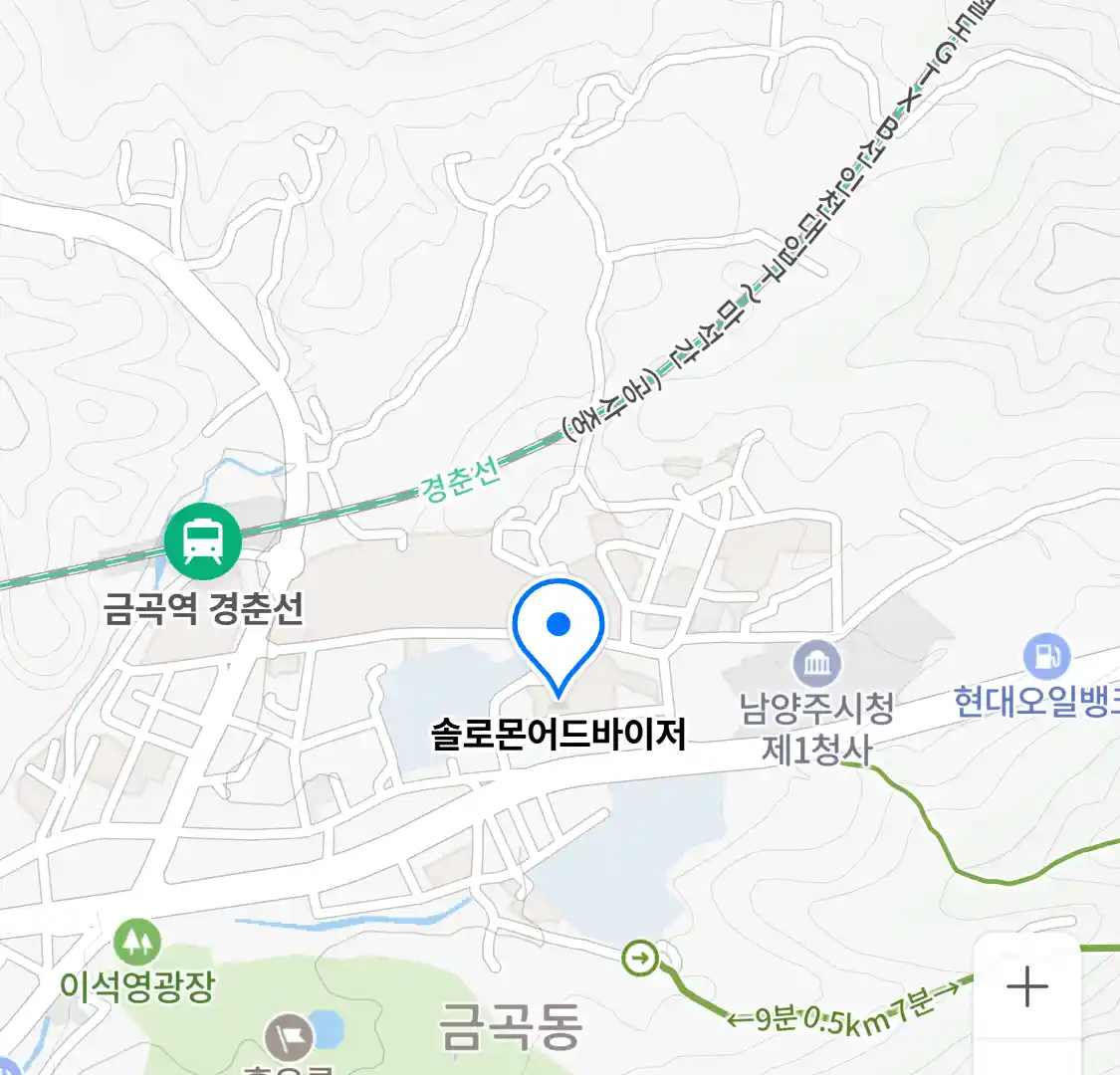Zoom in with the plus button

pos(1026,987)
